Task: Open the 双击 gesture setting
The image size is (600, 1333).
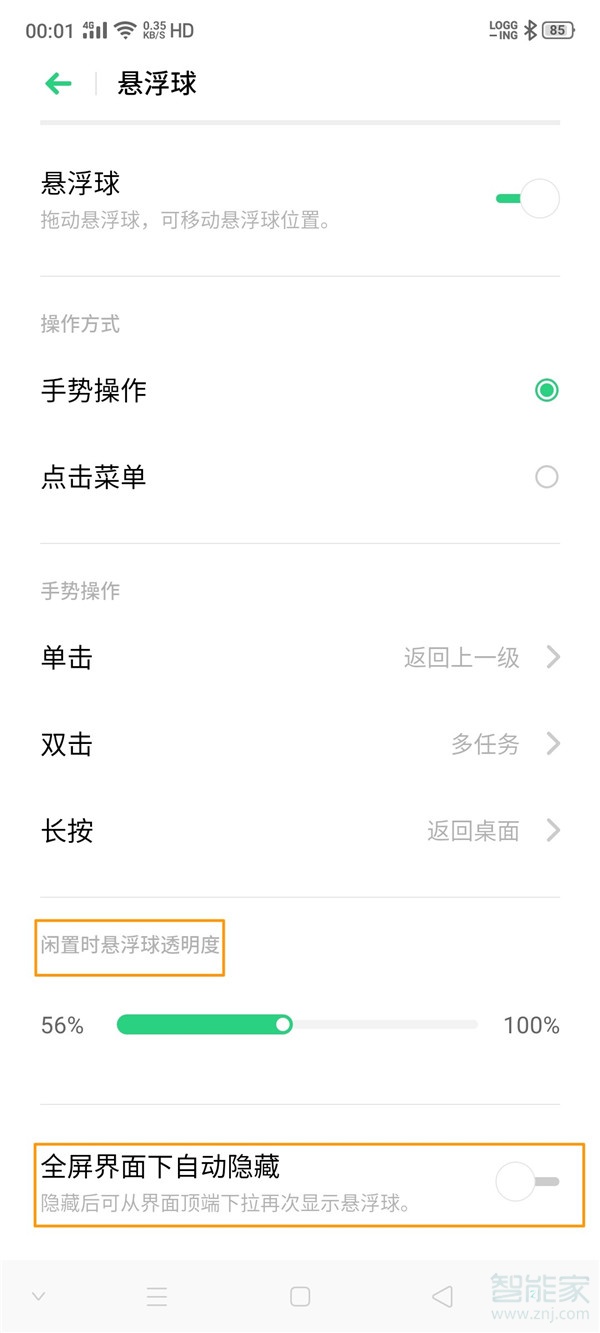Action: click(x=300, y=744)
